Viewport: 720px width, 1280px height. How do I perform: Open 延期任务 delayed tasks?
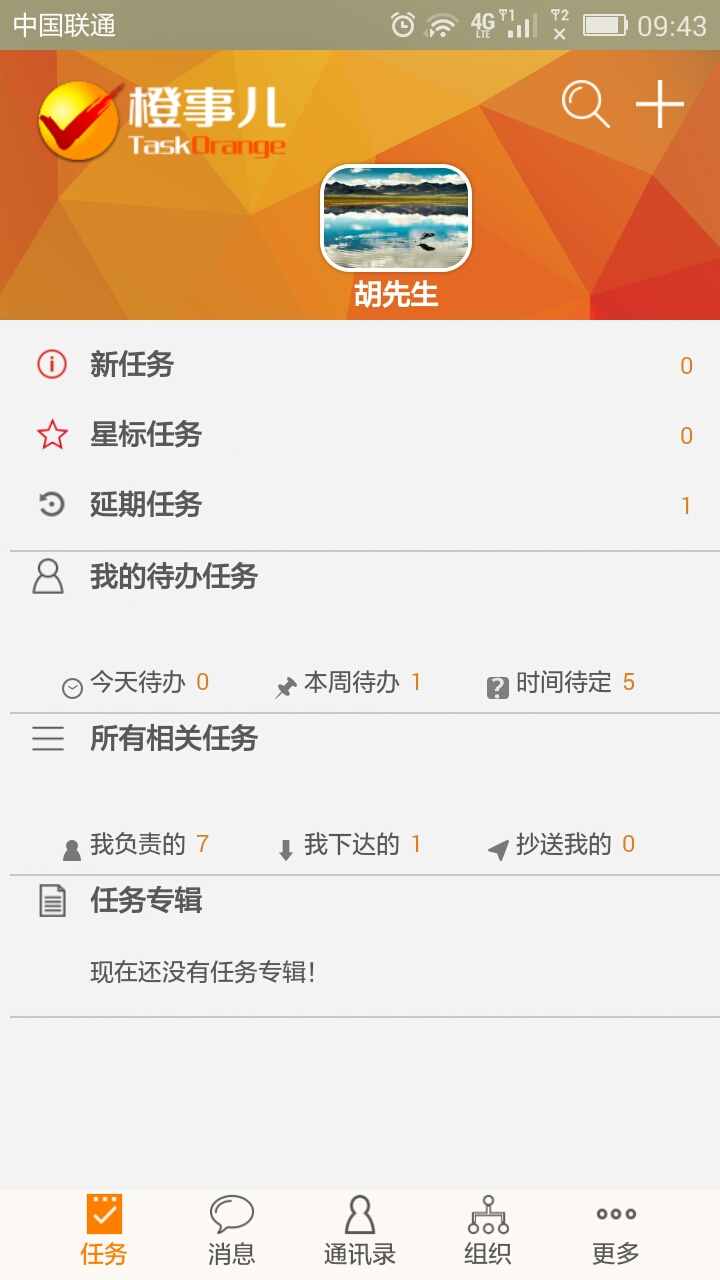[x=146, y=505]
